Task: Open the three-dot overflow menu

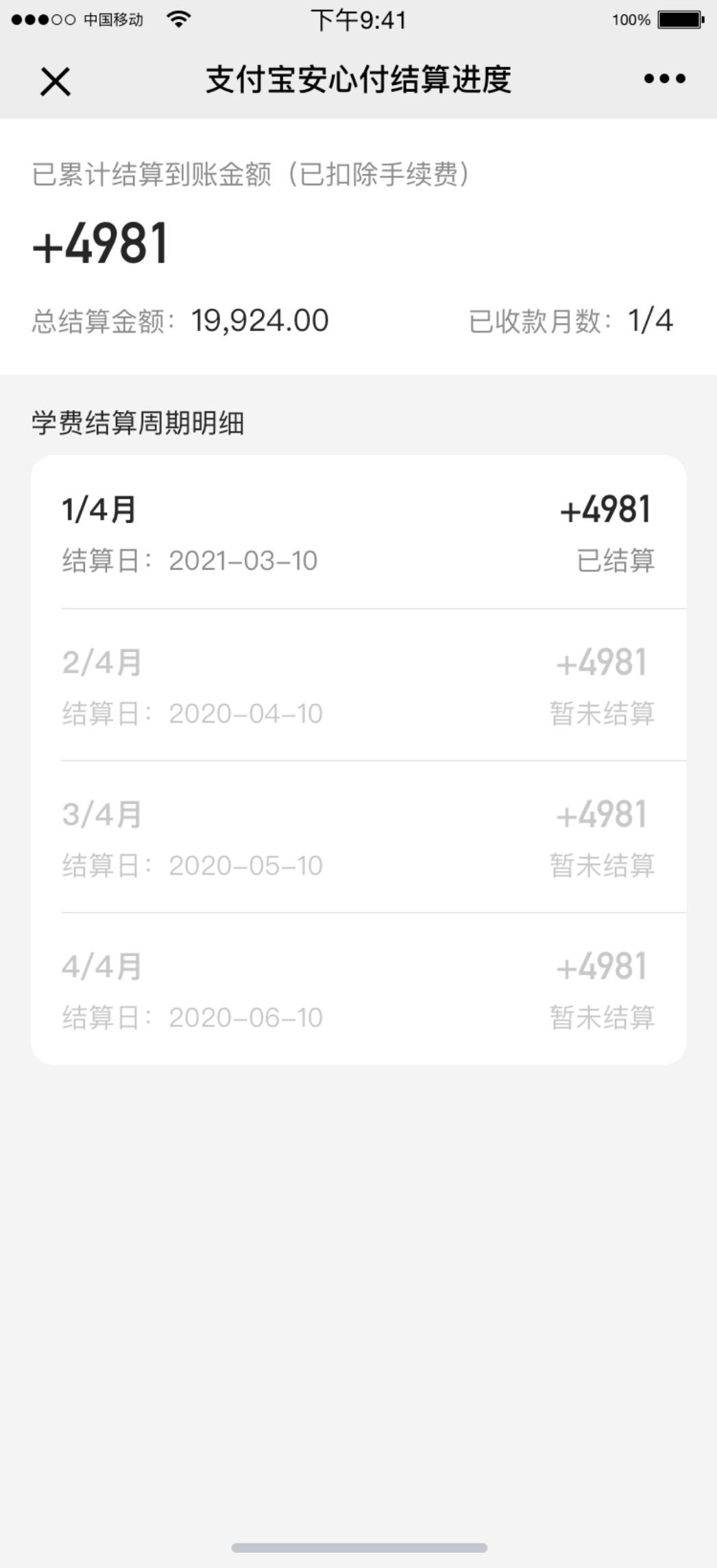Action: (x=664, y=79)
